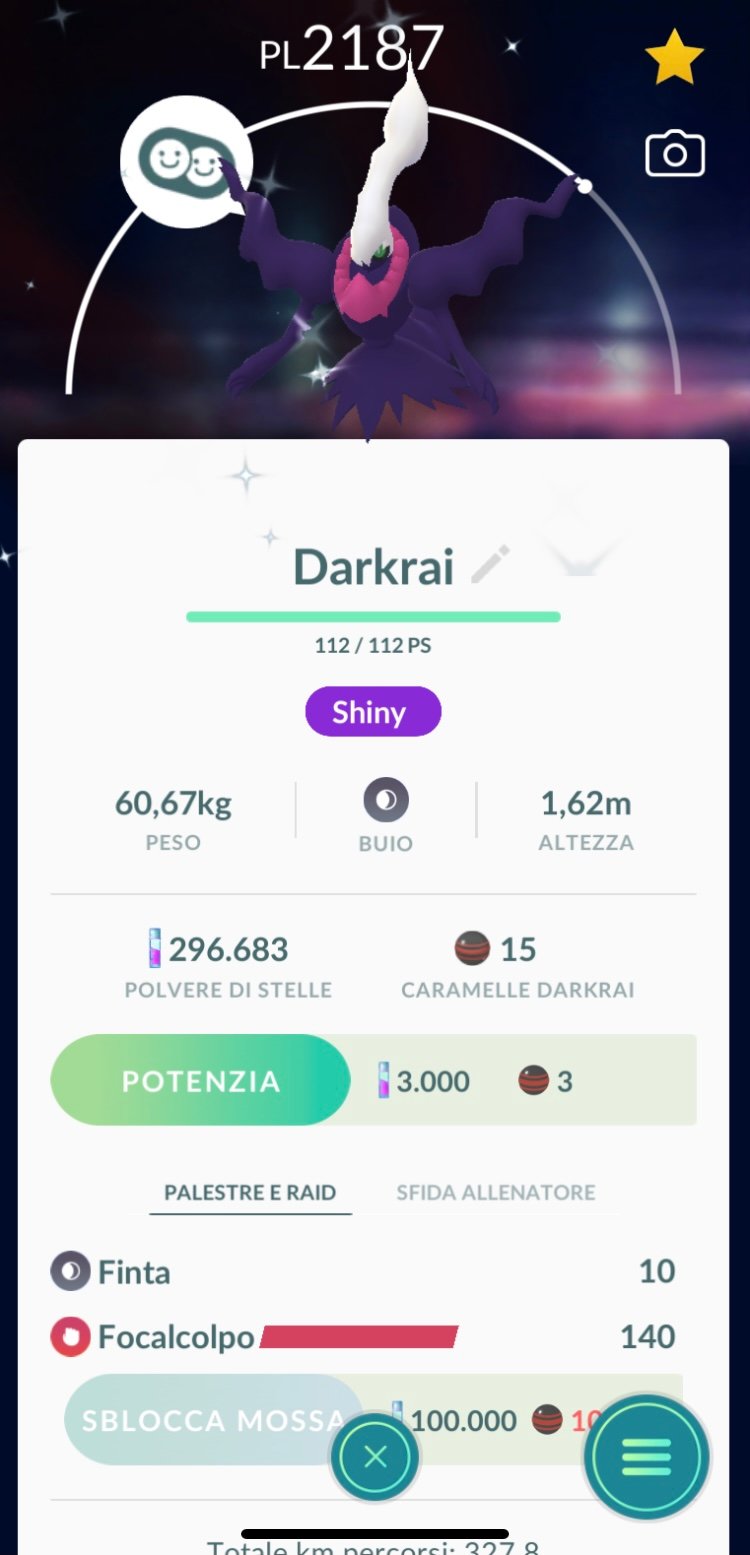Image resolution: width=750 pixels, height=1555 pixels.
Task: Tap the Shiny tag
Action: pyautogui.click(x=373, y=711)
